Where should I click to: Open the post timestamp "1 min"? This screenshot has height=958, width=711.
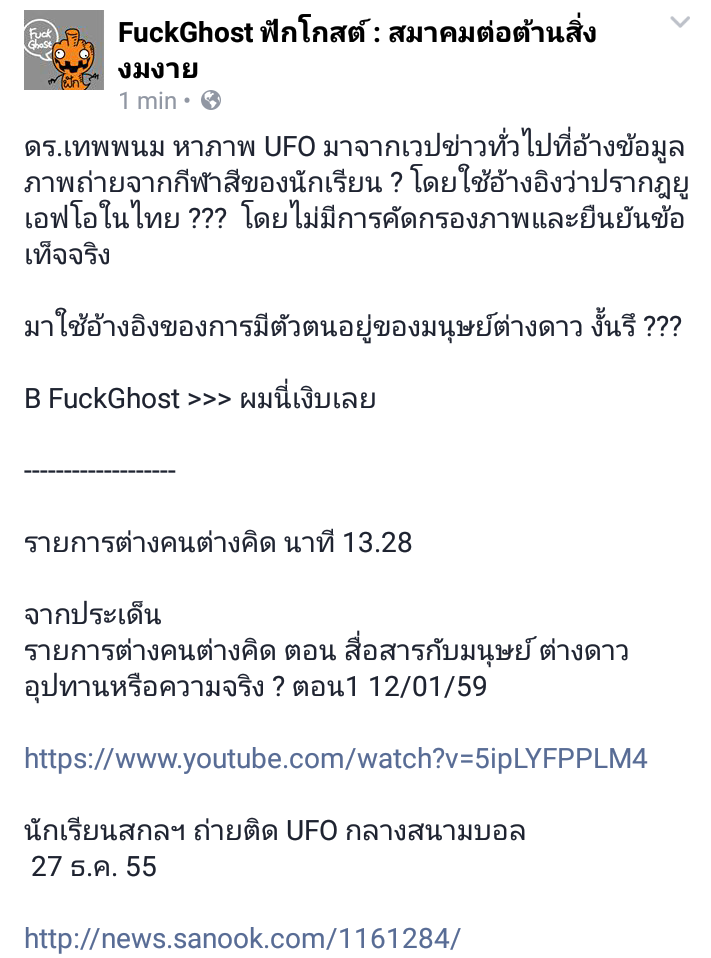(147, 101)
